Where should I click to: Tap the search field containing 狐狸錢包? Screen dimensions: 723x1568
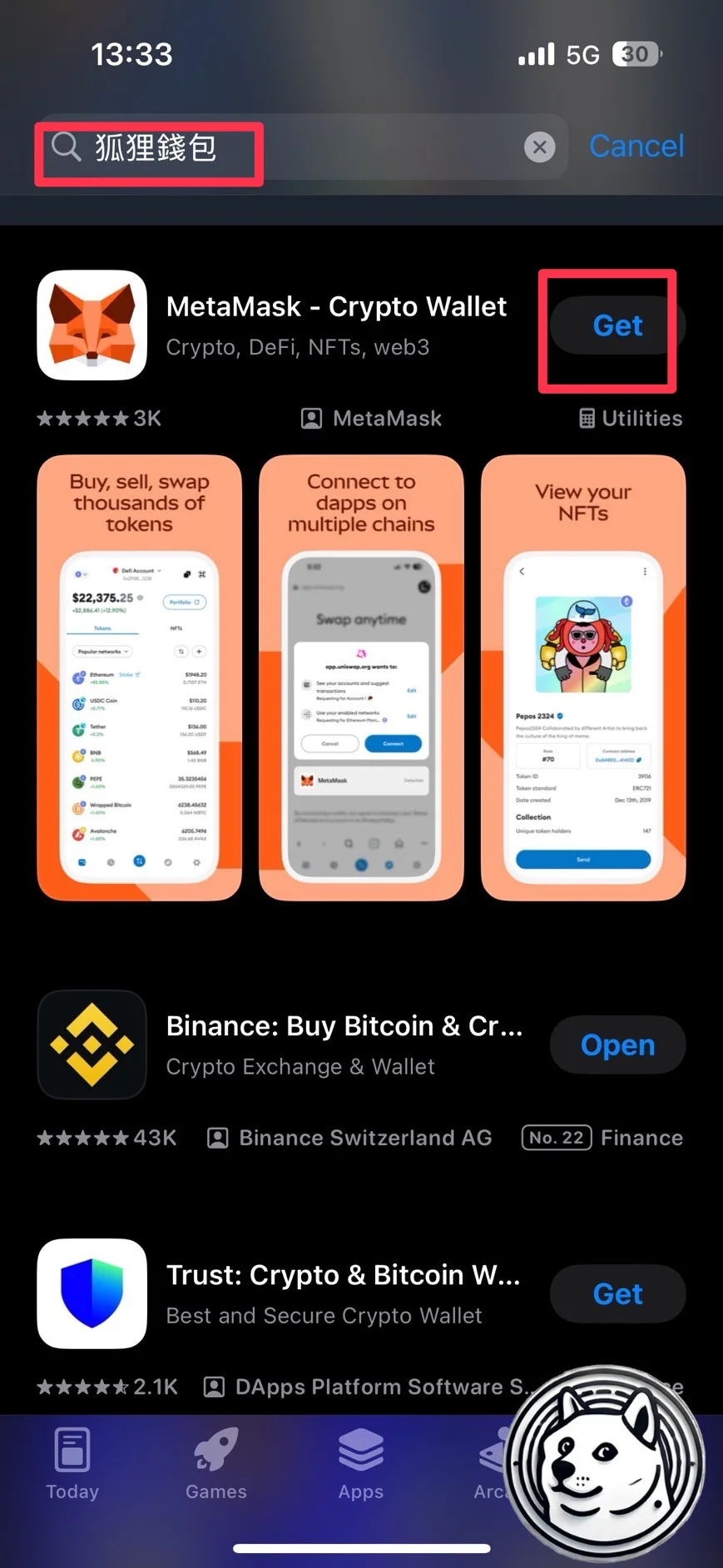[x=283, y=147]
